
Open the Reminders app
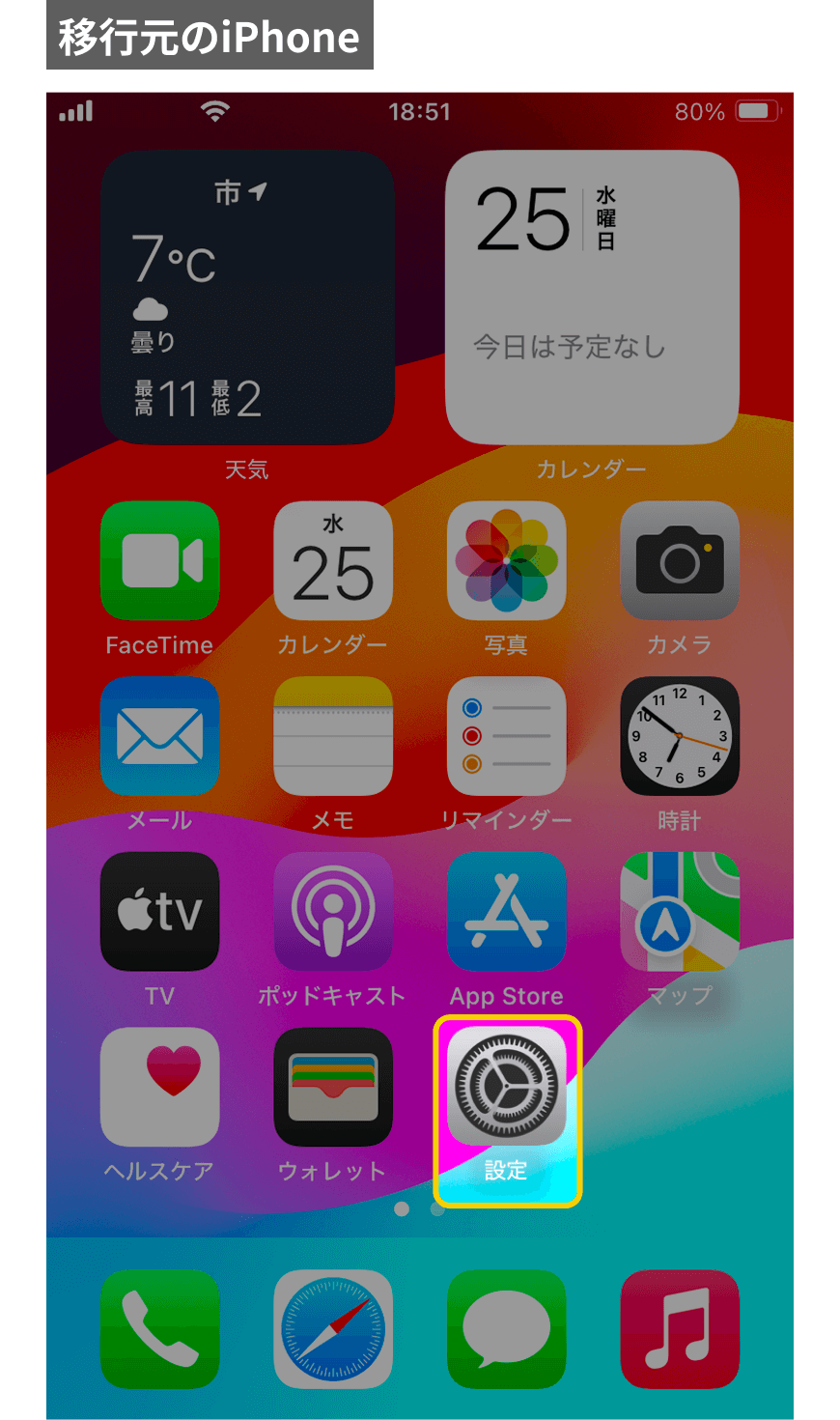pos(507,736)
